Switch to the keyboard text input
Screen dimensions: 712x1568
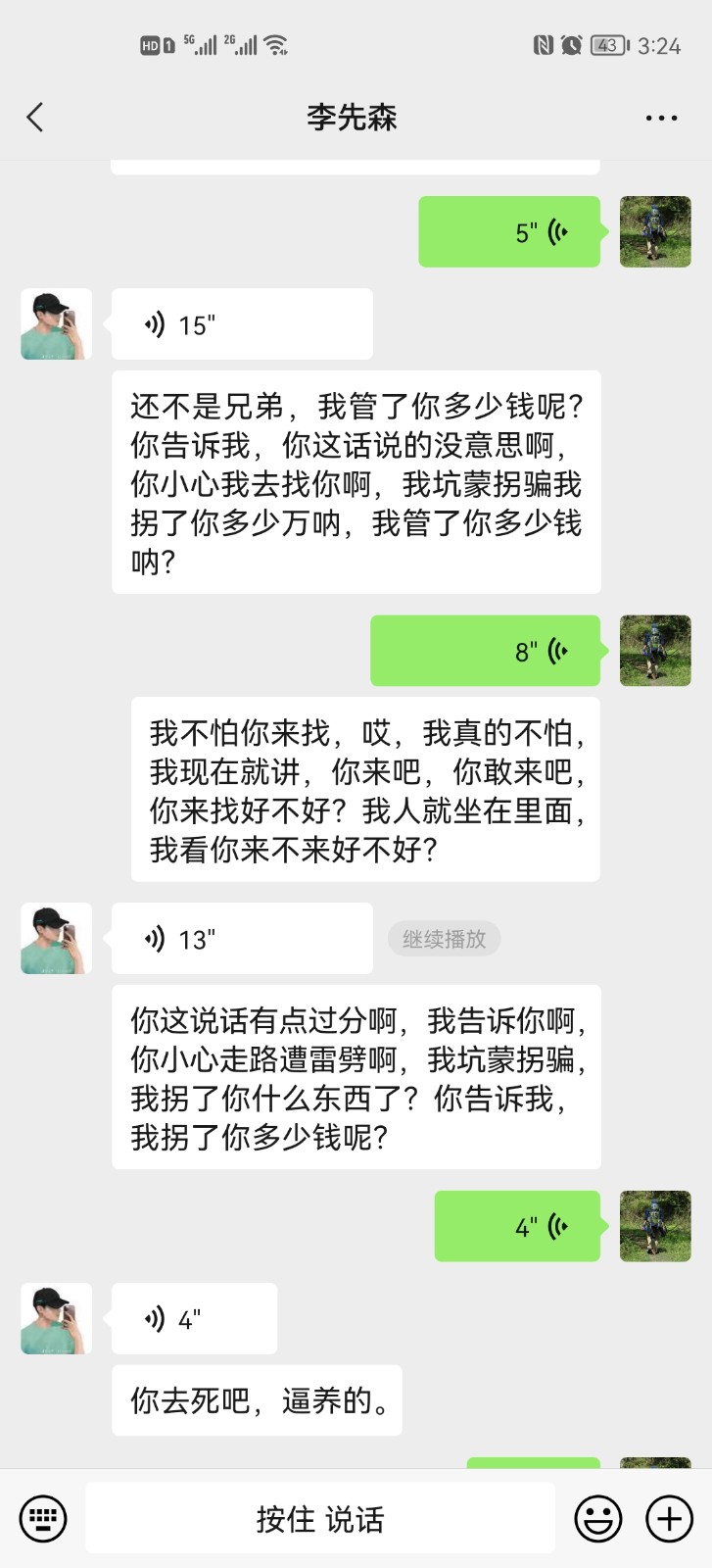click(43, 1519)
